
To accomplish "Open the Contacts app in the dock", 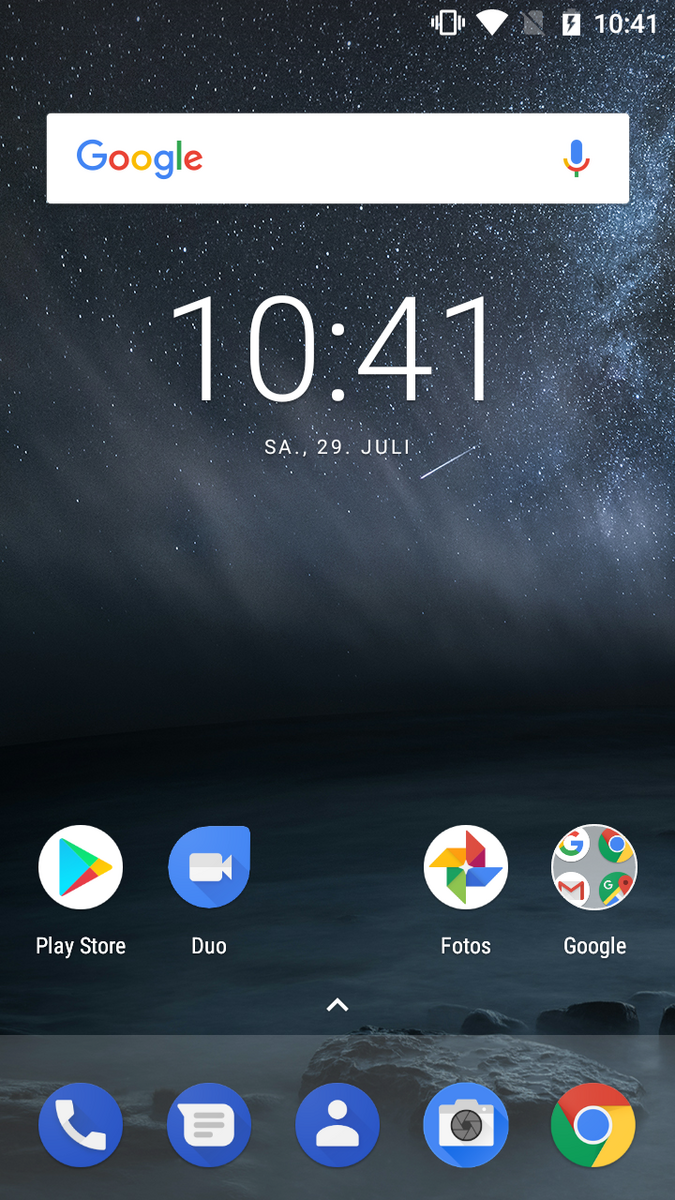I will click(337, 1125).
